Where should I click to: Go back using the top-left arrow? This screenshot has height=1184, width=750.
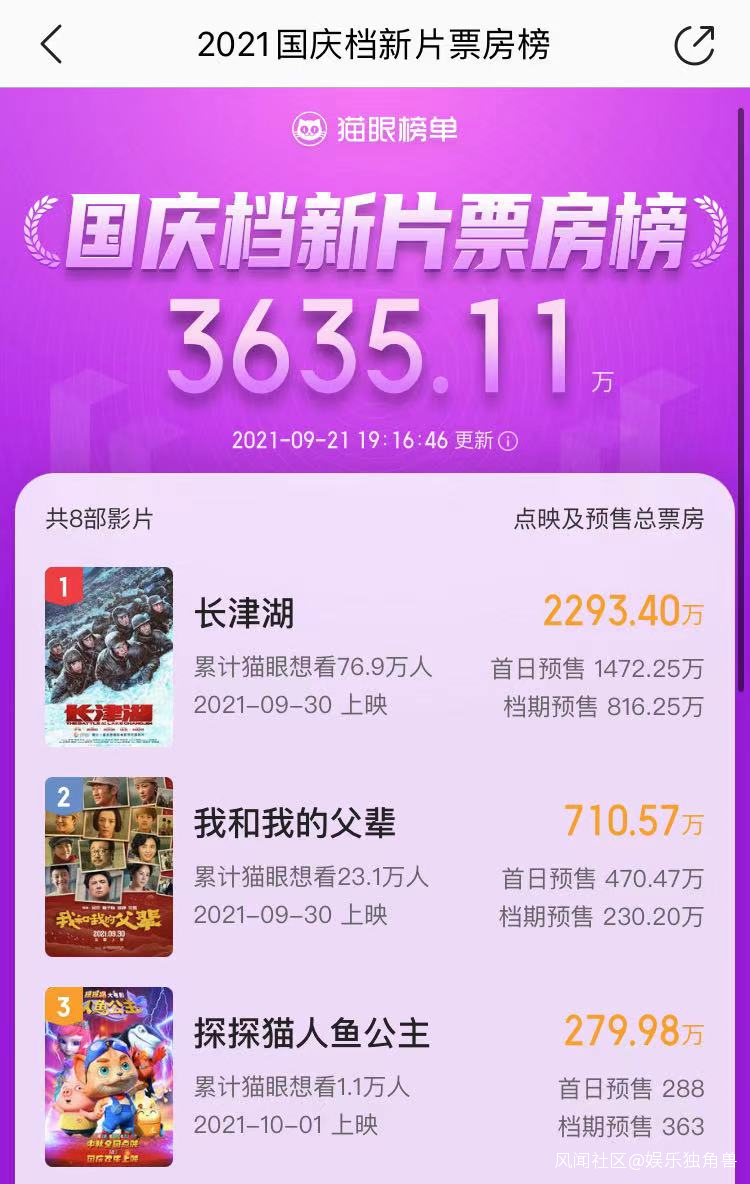tap(51, 45)
